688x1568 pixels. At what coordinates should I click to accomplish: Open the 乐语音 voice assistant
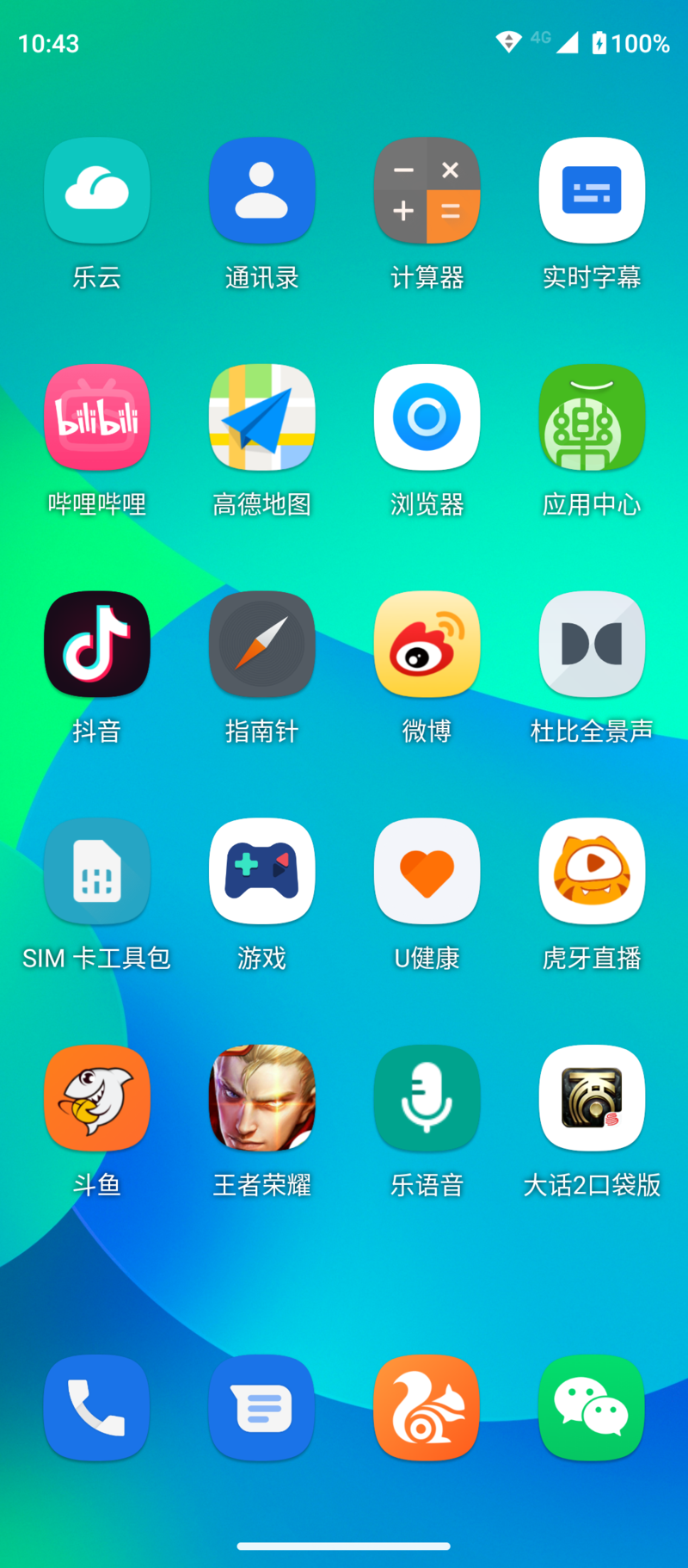click(427, 1099)
